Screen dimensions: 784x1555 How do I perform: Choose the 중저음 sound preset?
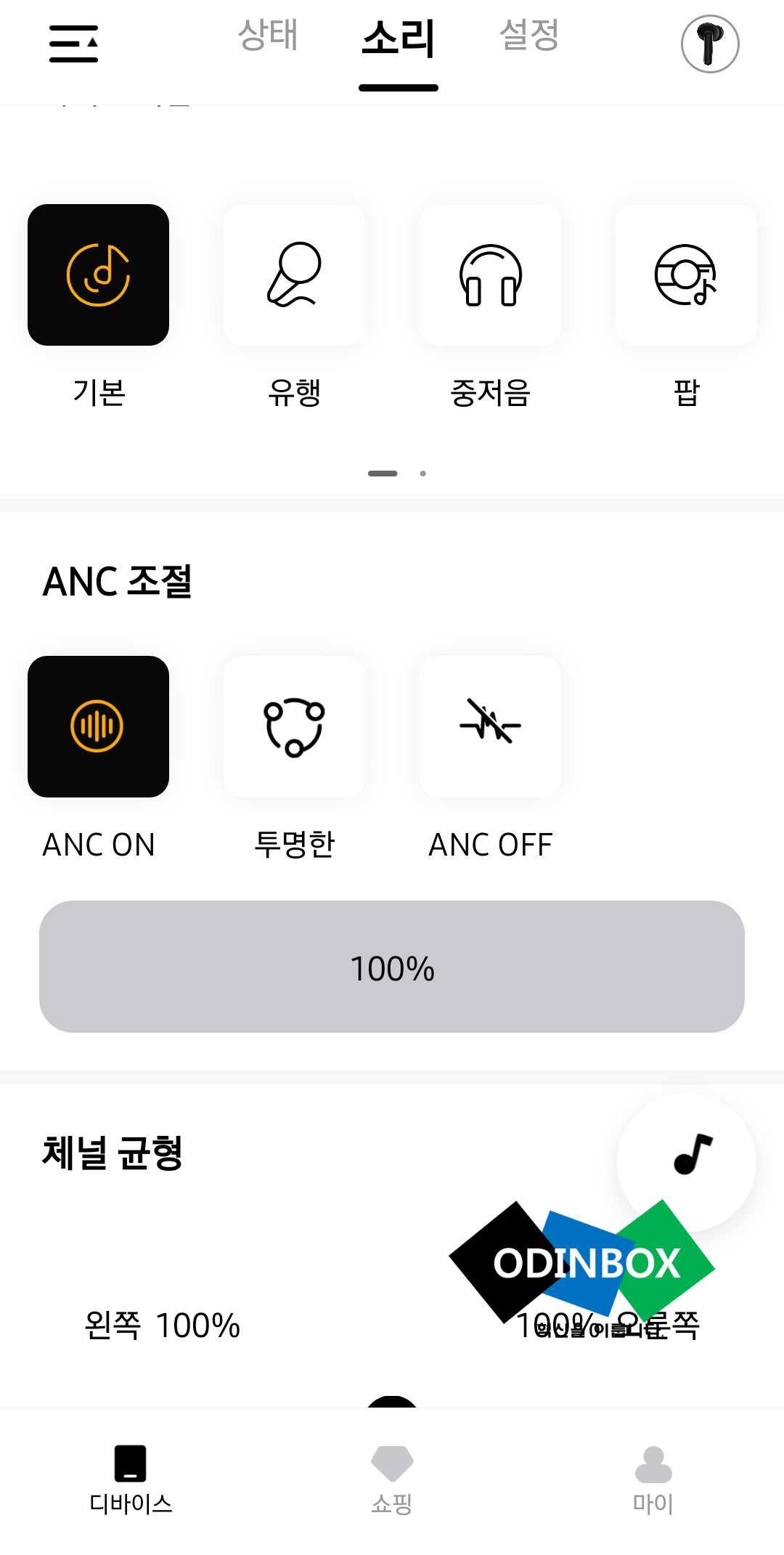(x=490, y=275)
